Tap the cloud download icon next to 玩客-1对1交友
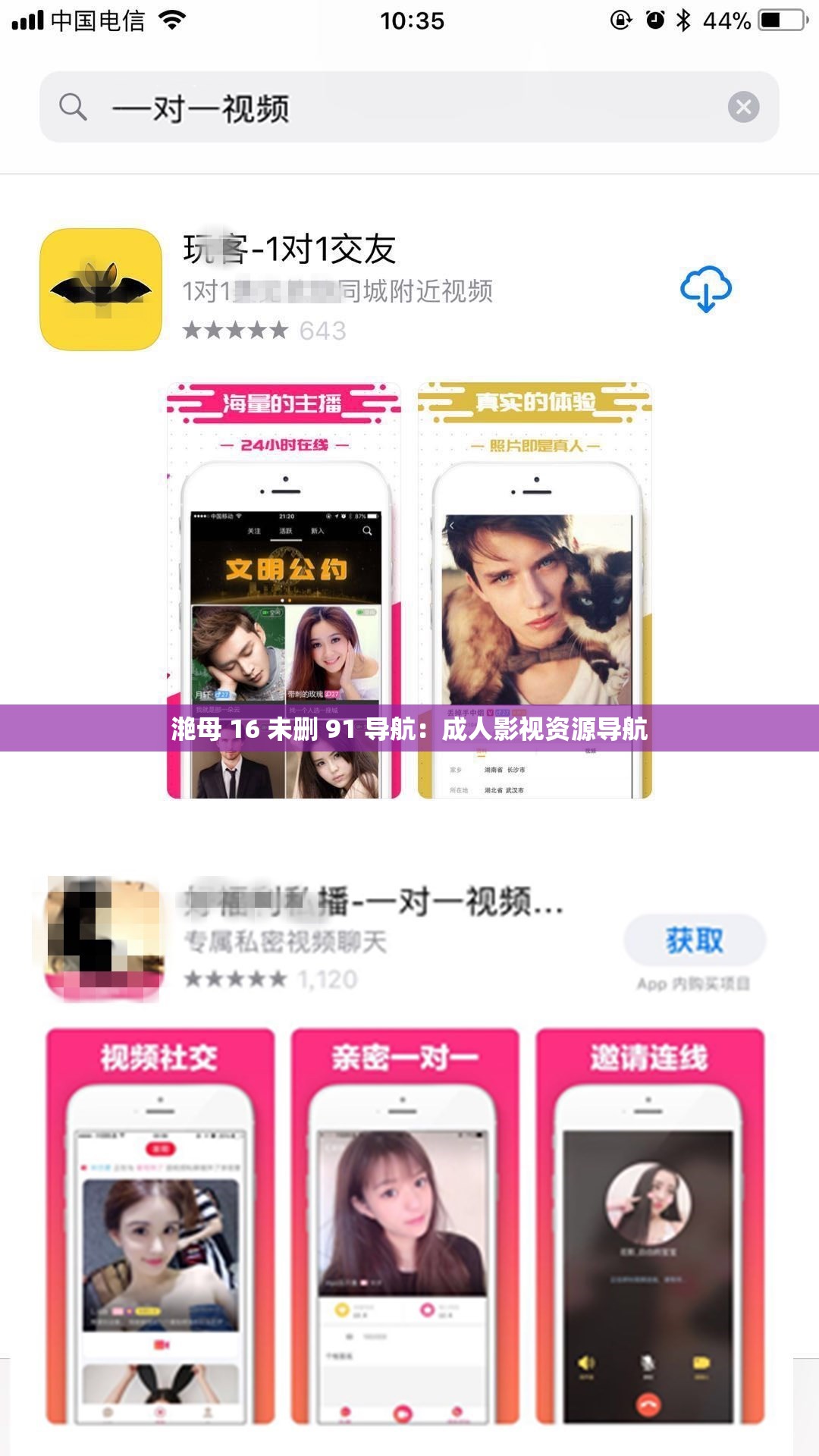This screenshot has width=819, height=1456. coord(707,288)
